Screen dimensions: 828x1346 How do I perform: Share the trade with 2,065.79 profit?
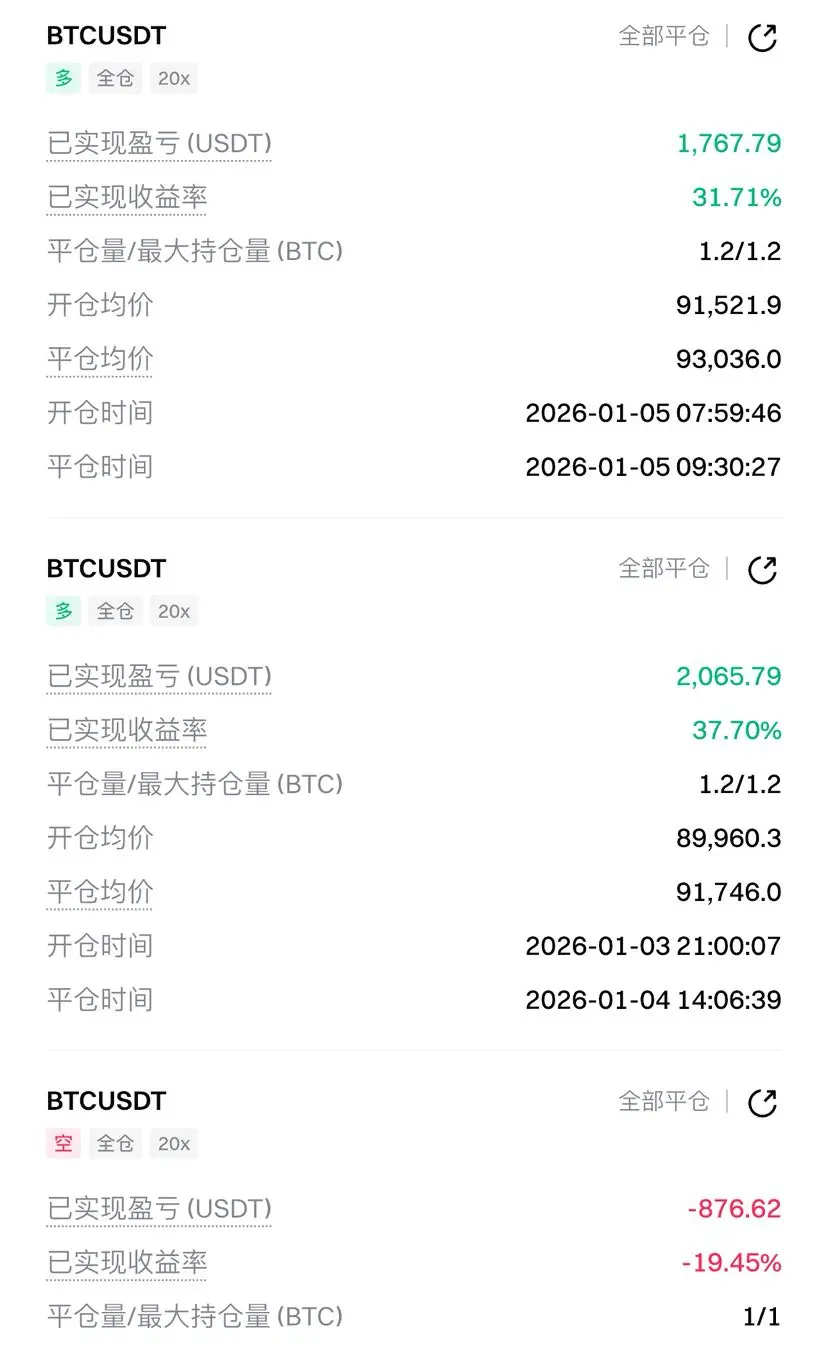(x=763, y=570)
